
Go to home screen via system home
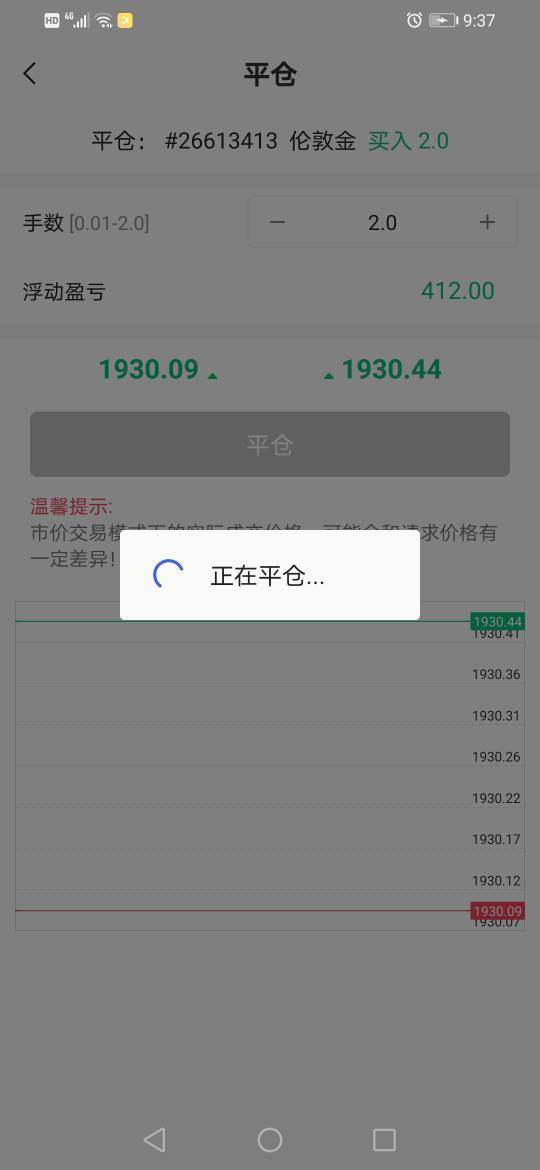270,1139
